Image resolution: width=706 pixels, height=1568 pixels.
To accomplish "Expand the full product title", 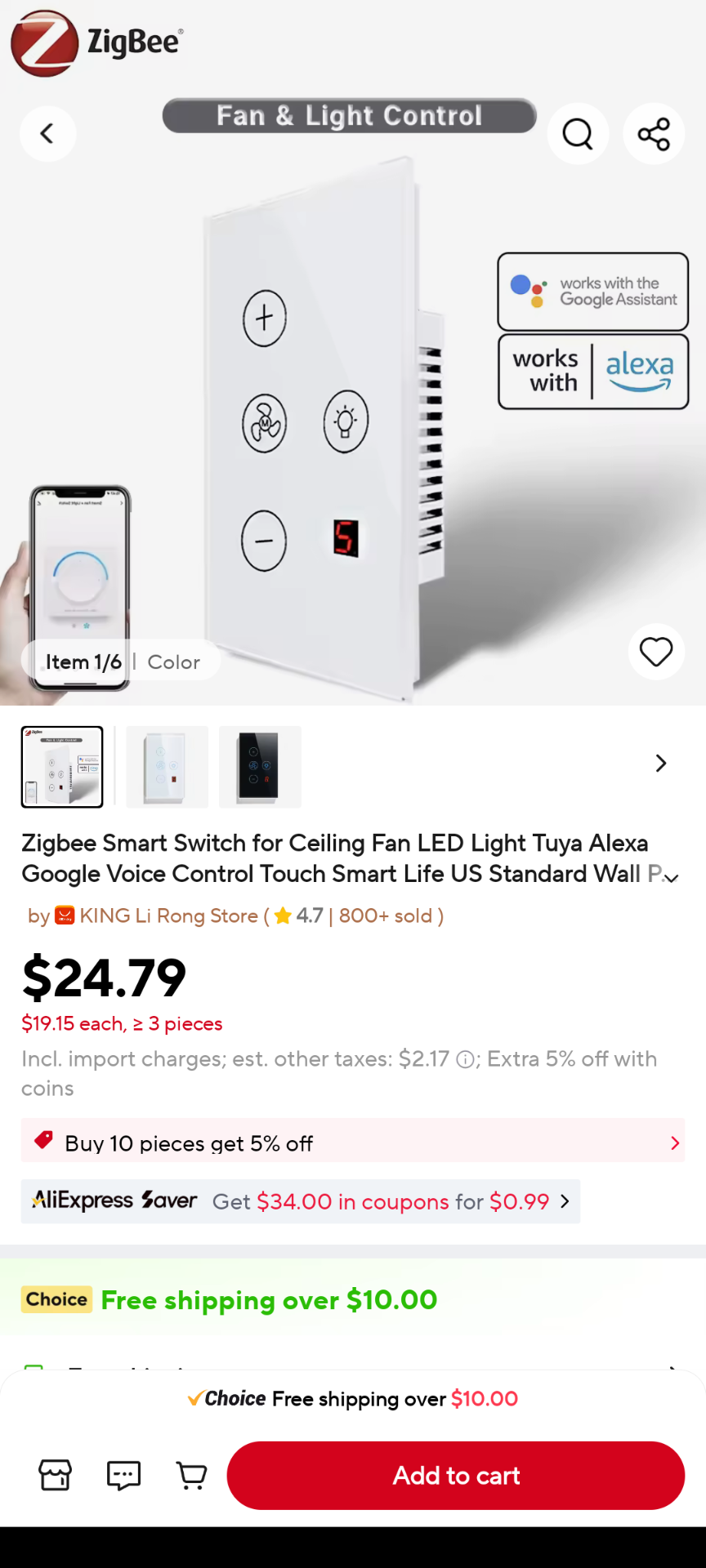I will pos(672,879).
